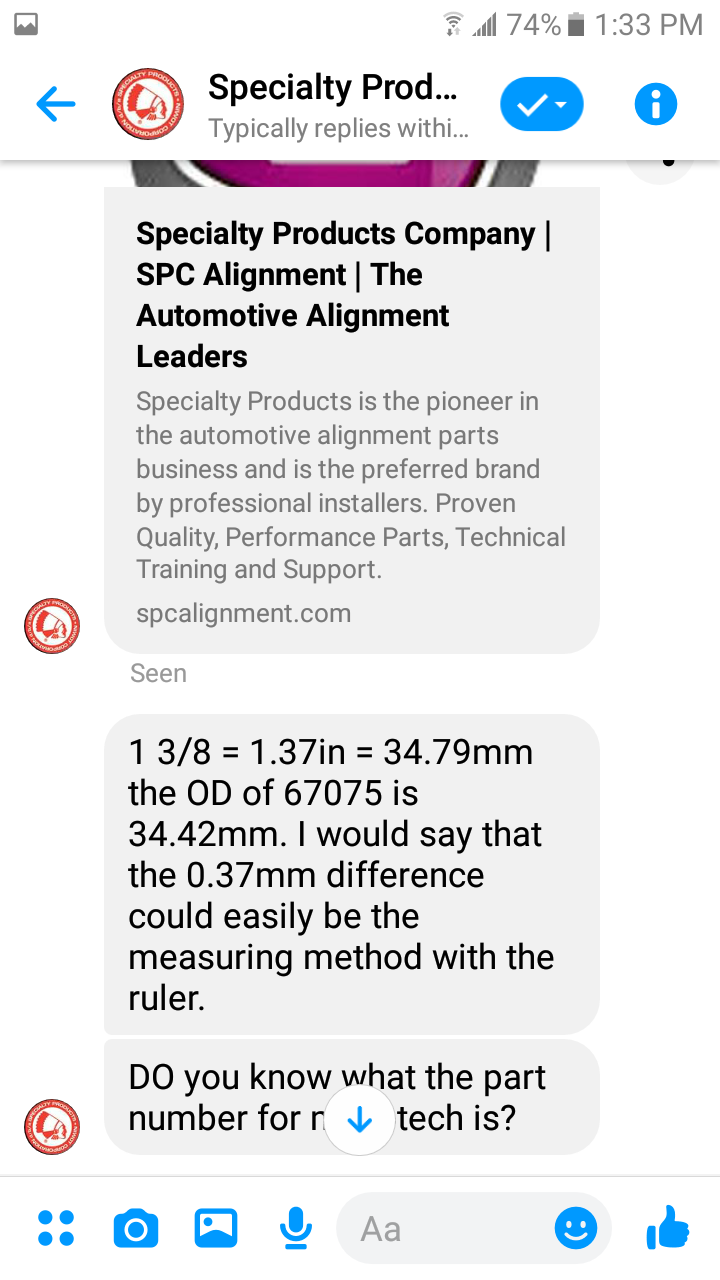
Task: Open the four-dot more options menu
Action: pos(56,1228)
